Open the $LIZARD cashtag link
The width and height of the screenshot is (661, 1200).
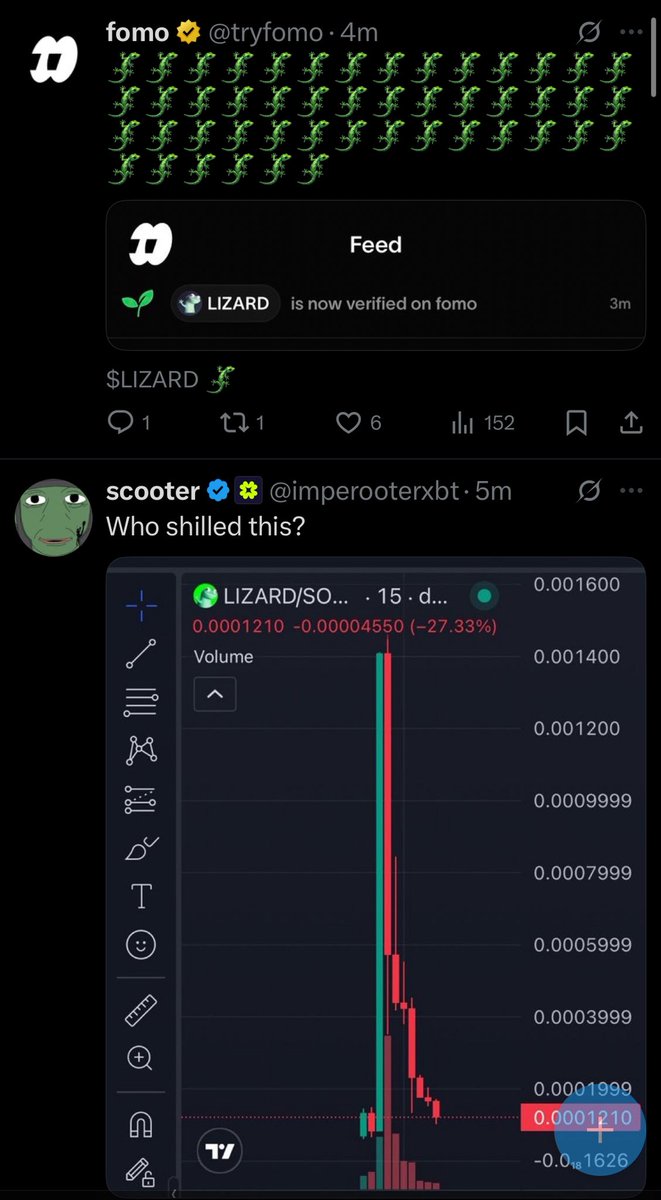pos(152,380)
